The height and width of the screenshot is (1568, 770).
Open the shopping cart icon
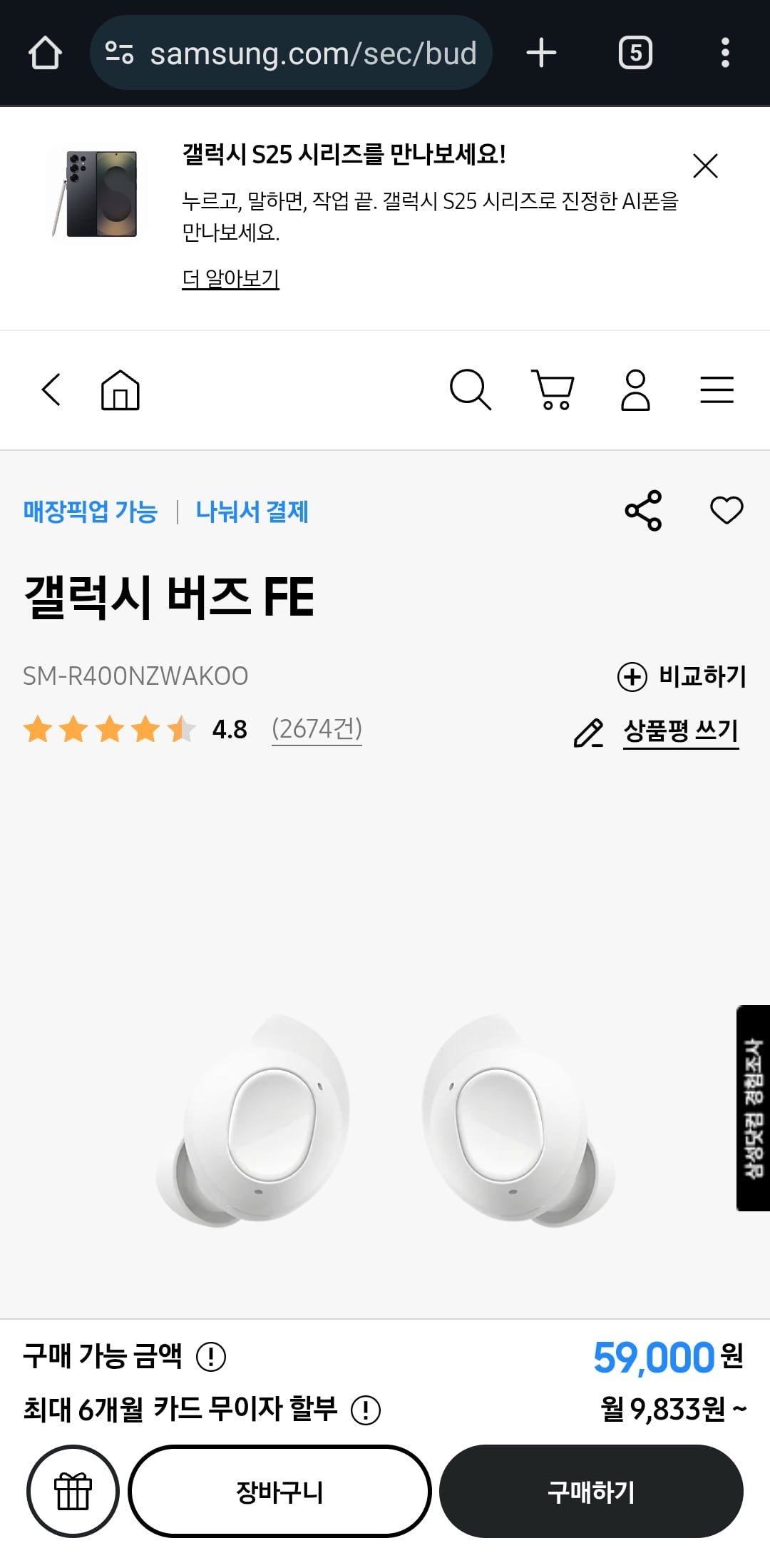553,390
